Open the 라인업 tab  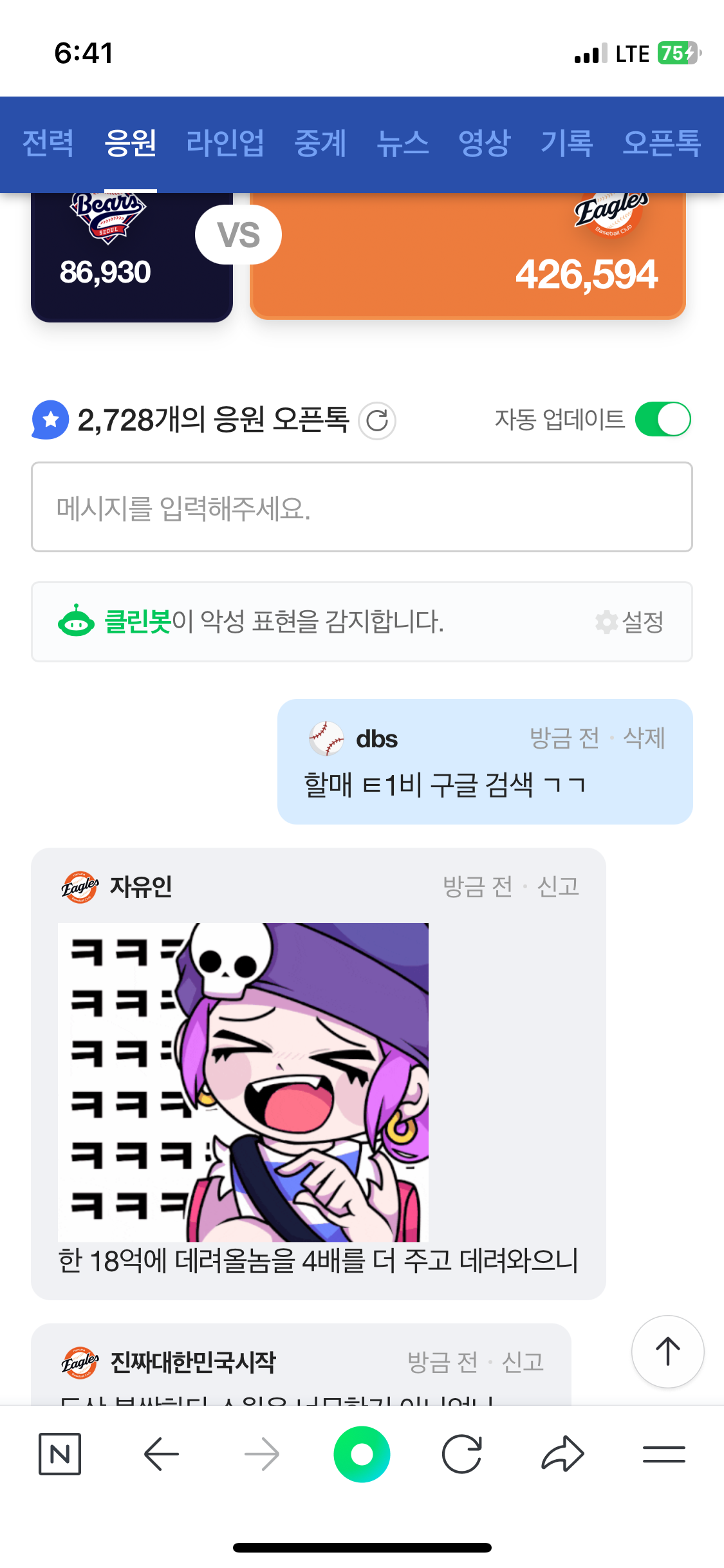coord(225,143)
